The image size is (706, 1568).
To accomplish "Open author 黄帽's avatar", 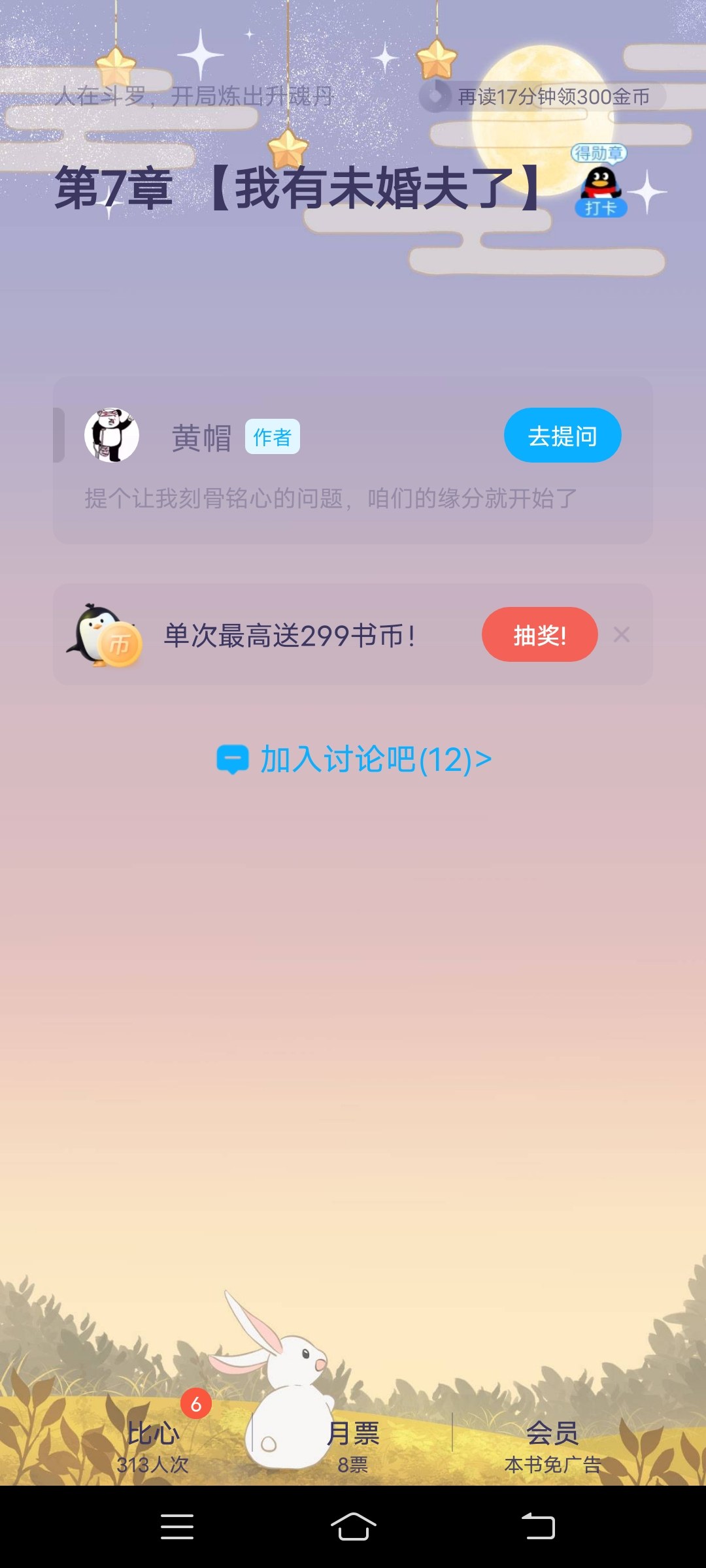I will pyautogui.click(x=112, y=435).
